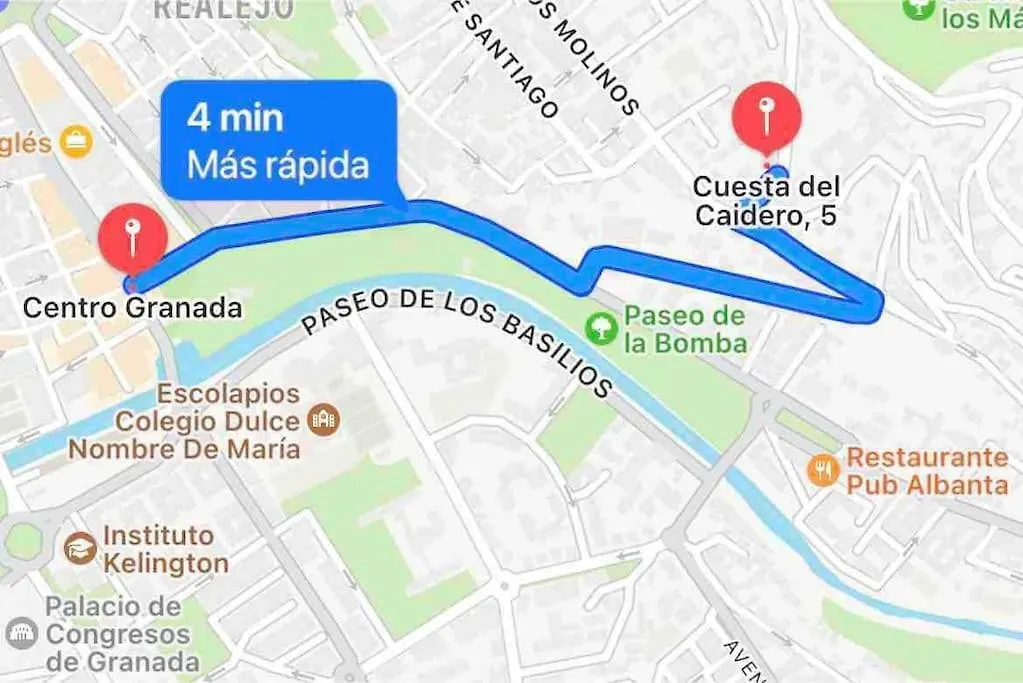Open Paseo de la Bomba park marker
The height and width of the screenshot is (683, 1023).
tap(601, 329)
